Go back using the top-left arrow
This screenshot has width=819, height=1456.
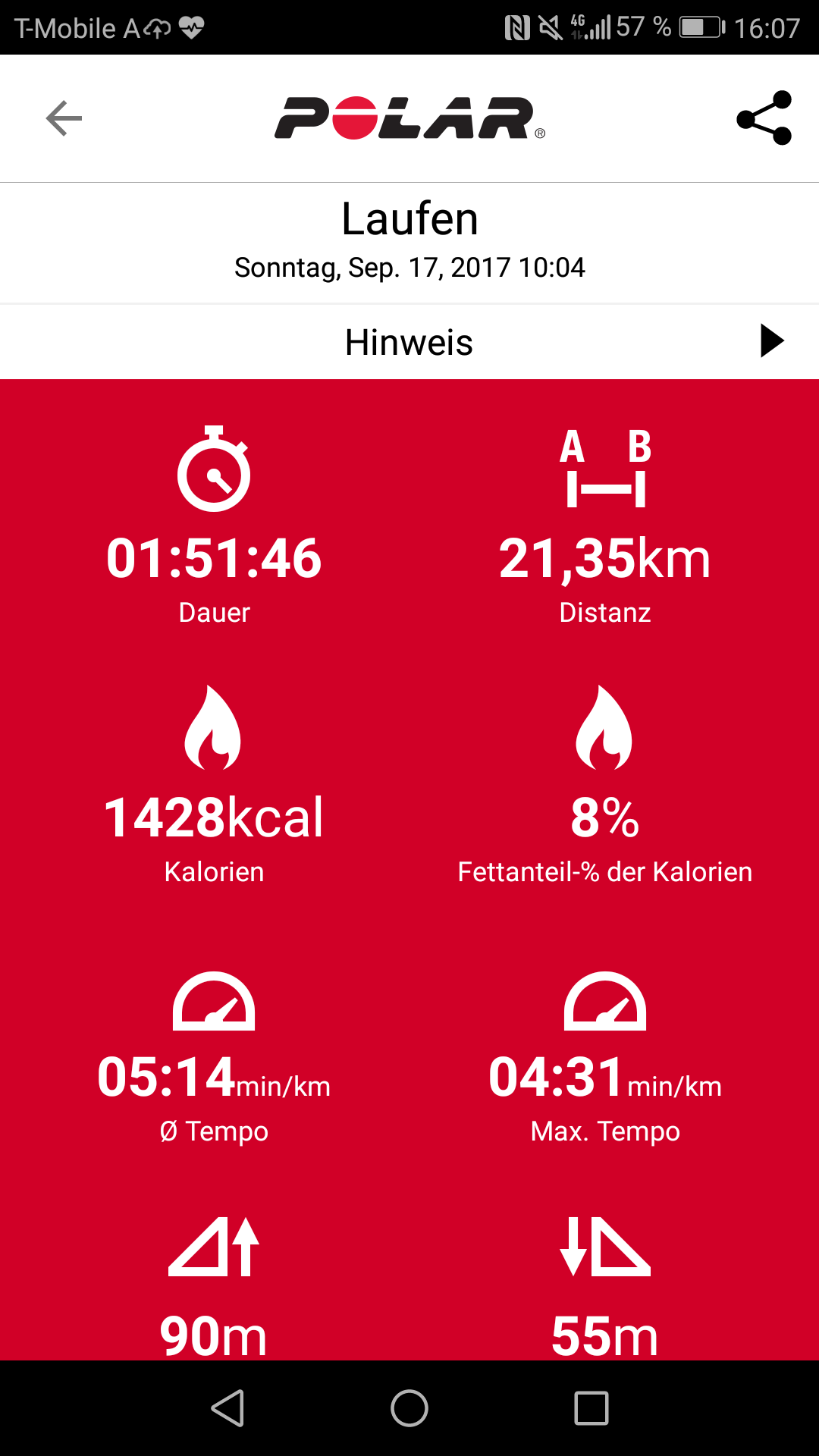pyautogui.click(x=64, y=118)
